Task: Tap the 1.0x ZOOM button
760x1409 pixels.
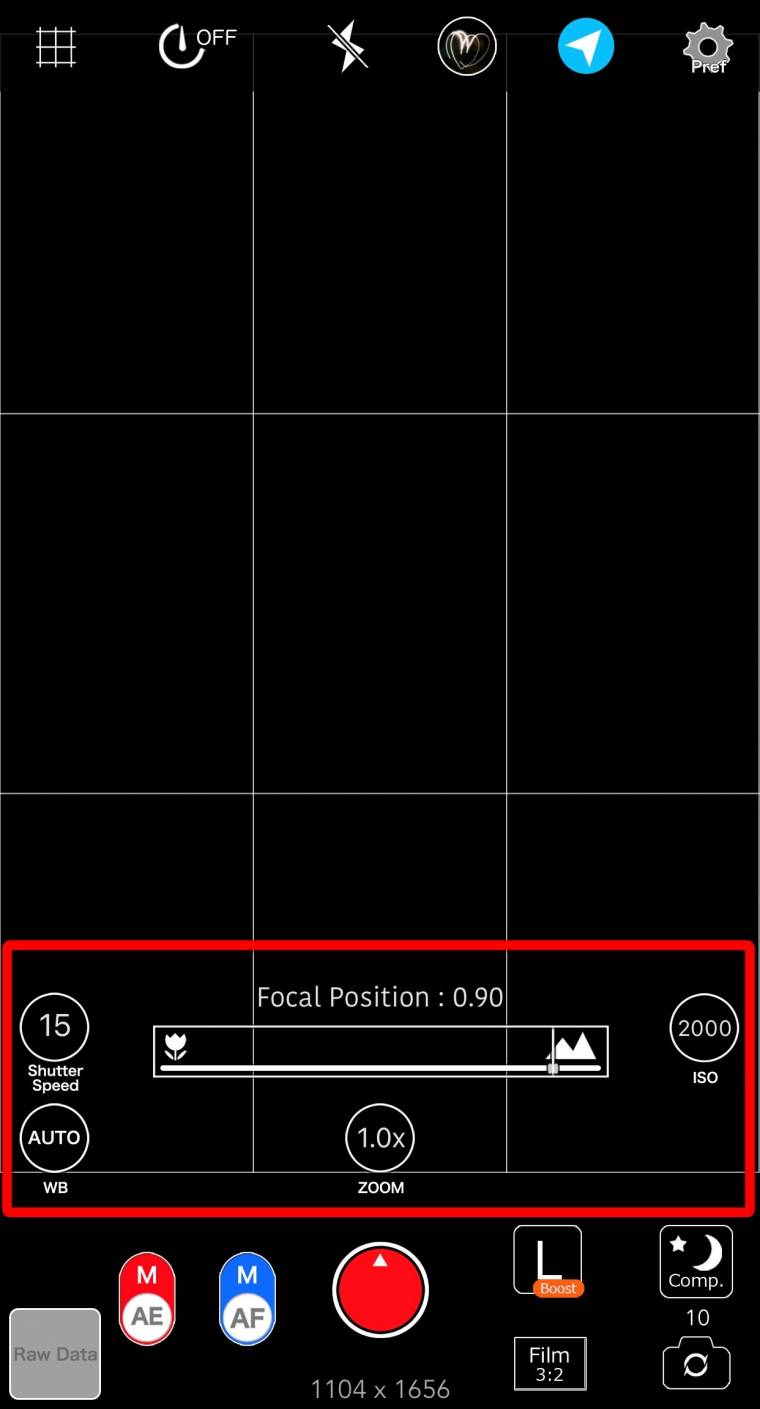Action: point(380,1138)
